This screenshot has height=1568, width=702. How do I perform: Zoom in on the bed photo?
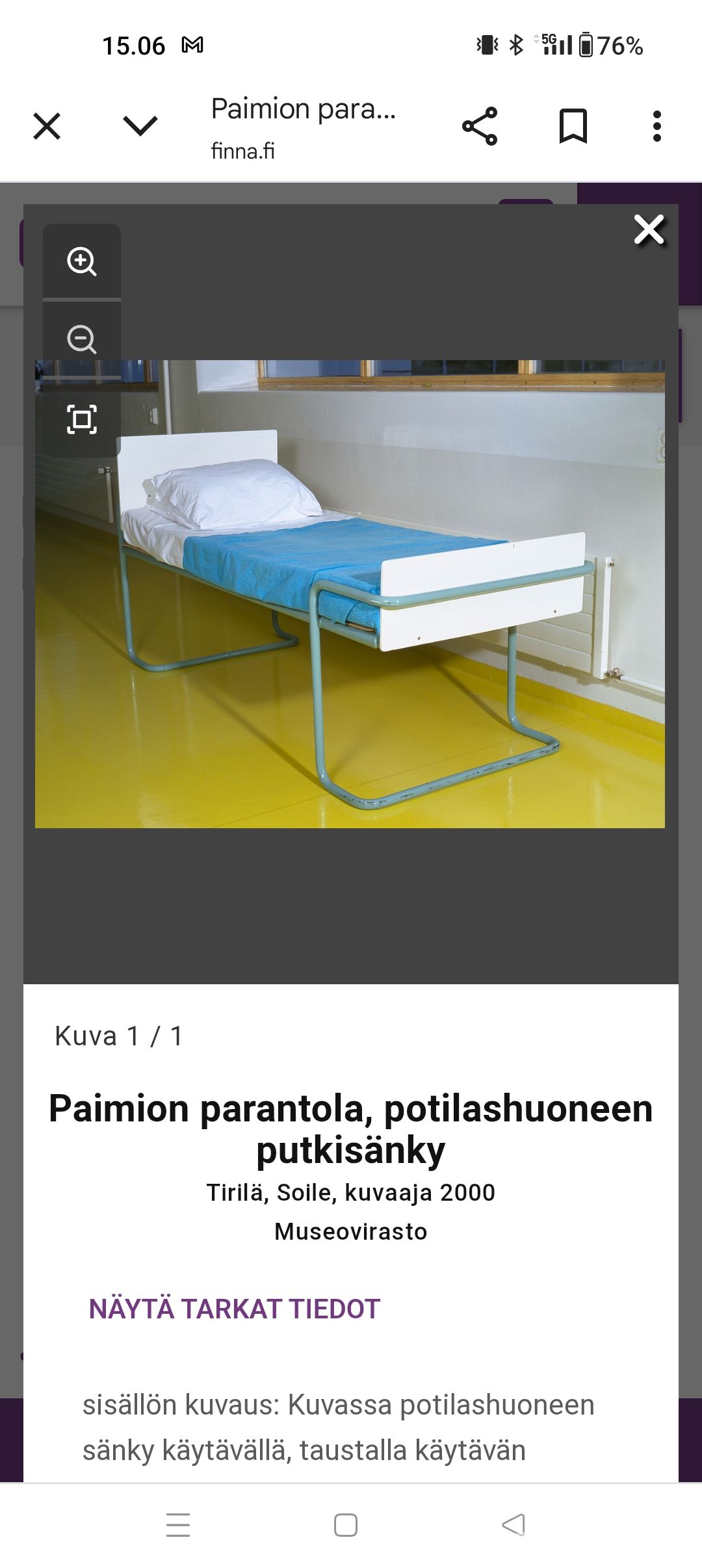82,261
